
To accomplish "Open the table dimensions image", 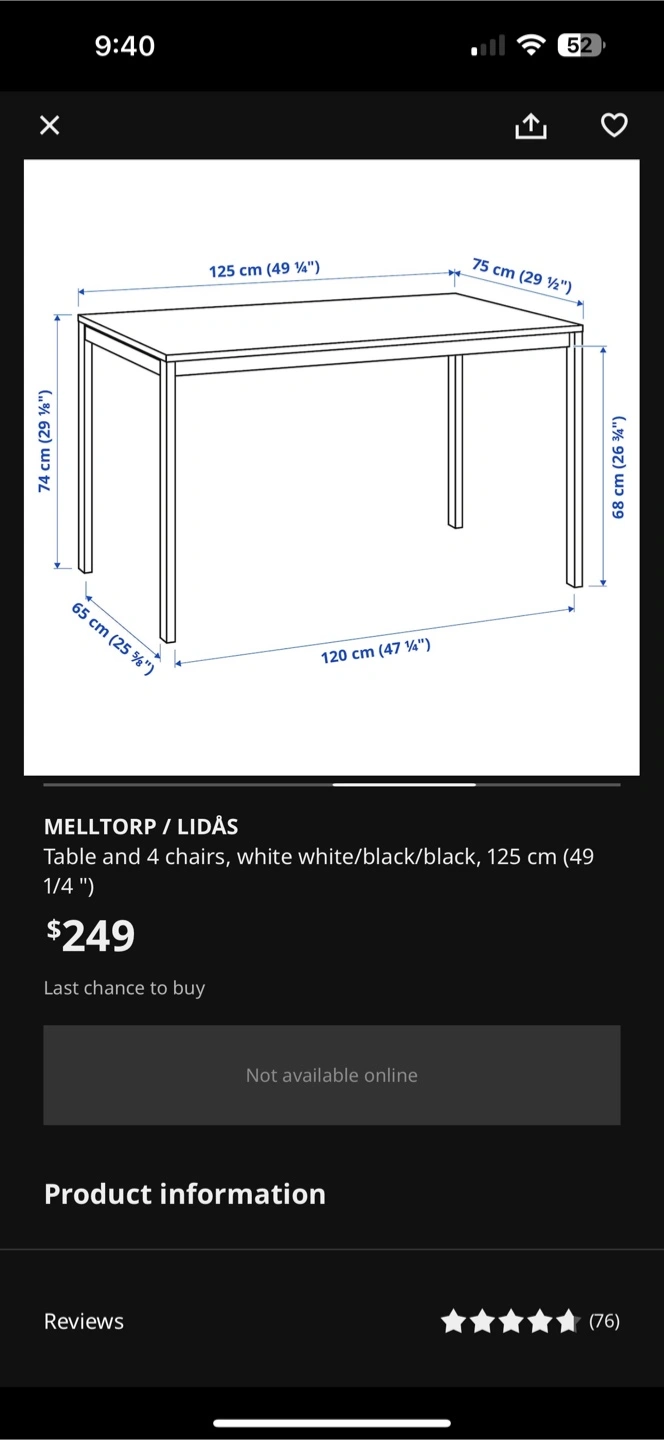I will pyautogui.click(x=332, y=467).
